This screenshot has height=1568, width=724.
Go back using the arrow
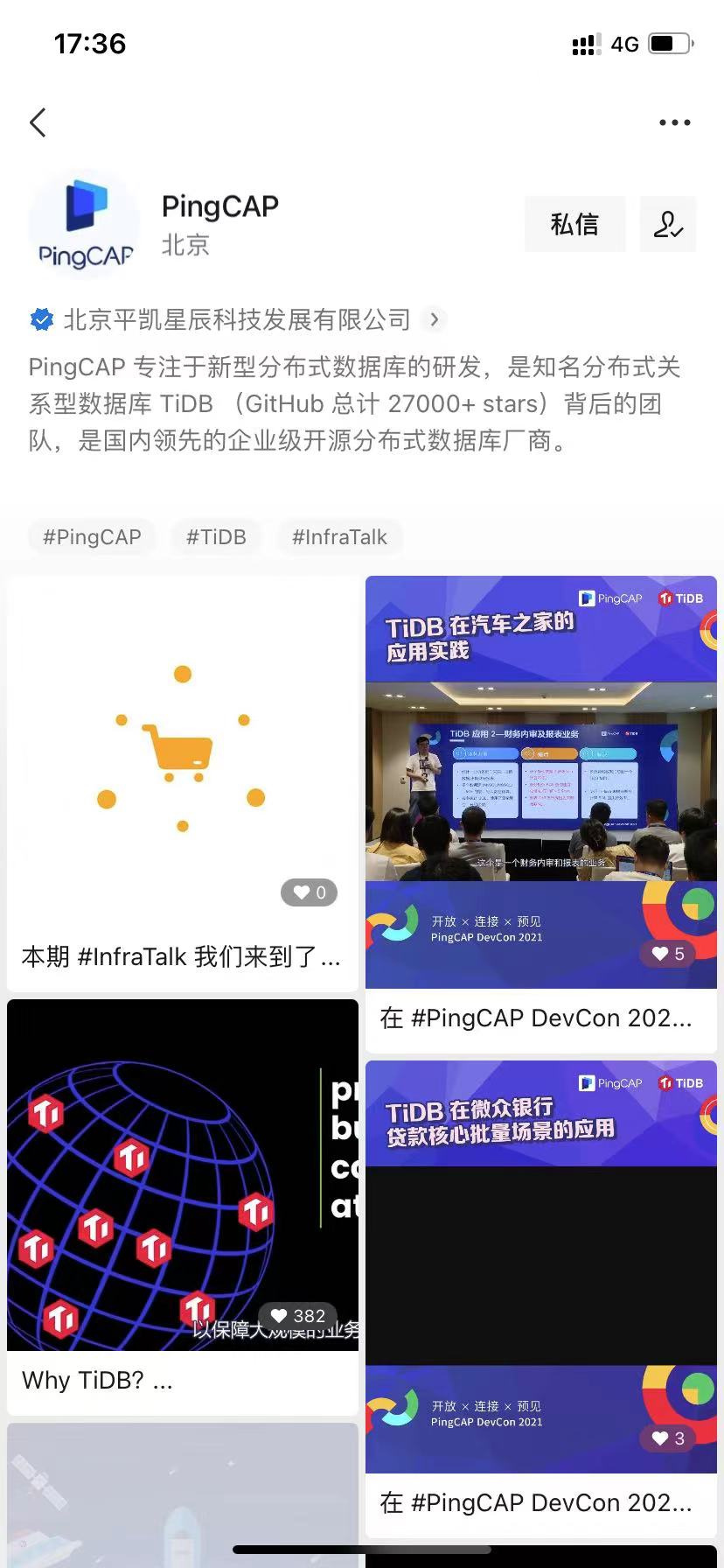[38, 122]
